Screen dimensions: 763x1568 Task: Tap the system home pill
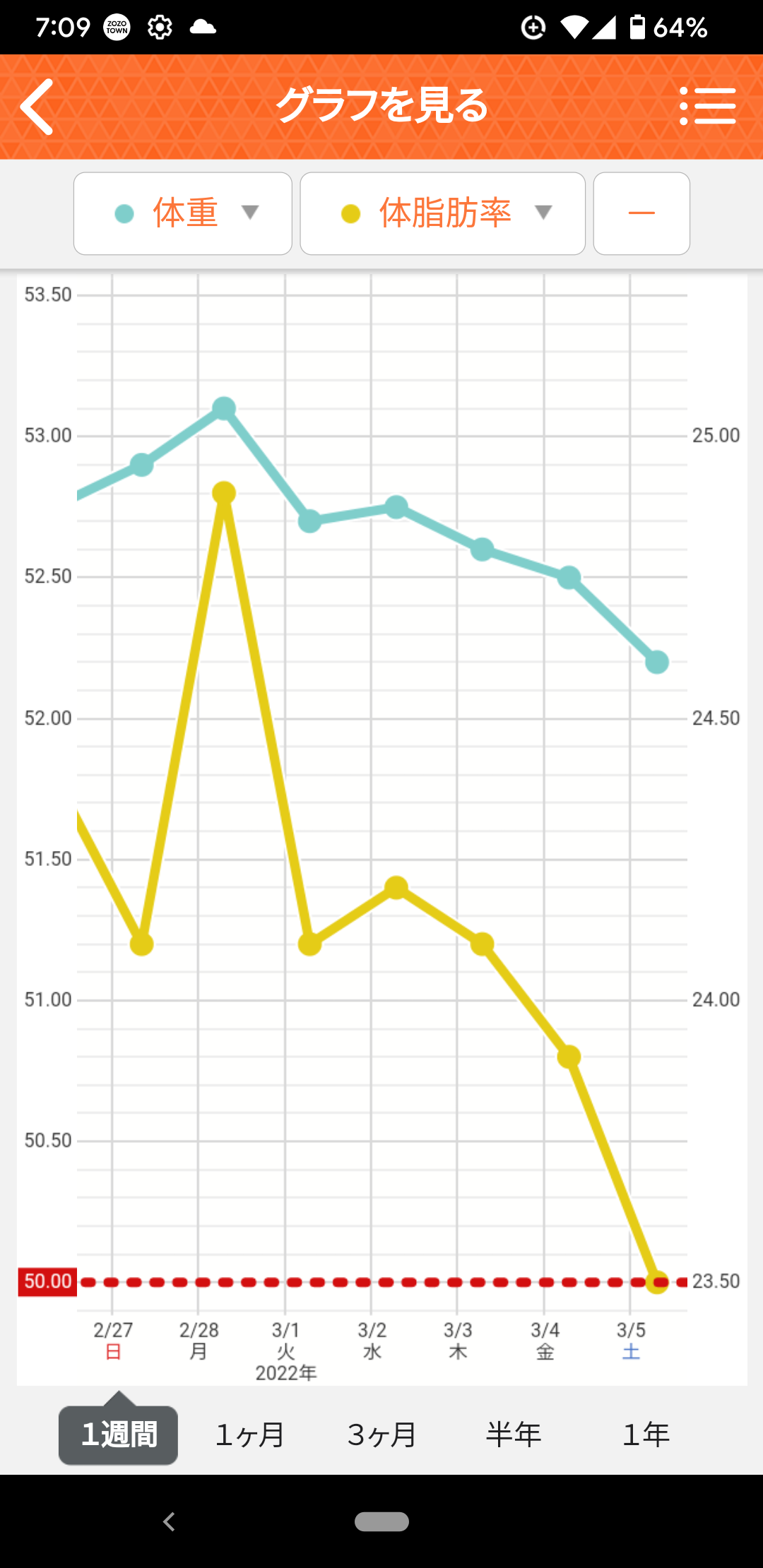tap(381, 1521)
